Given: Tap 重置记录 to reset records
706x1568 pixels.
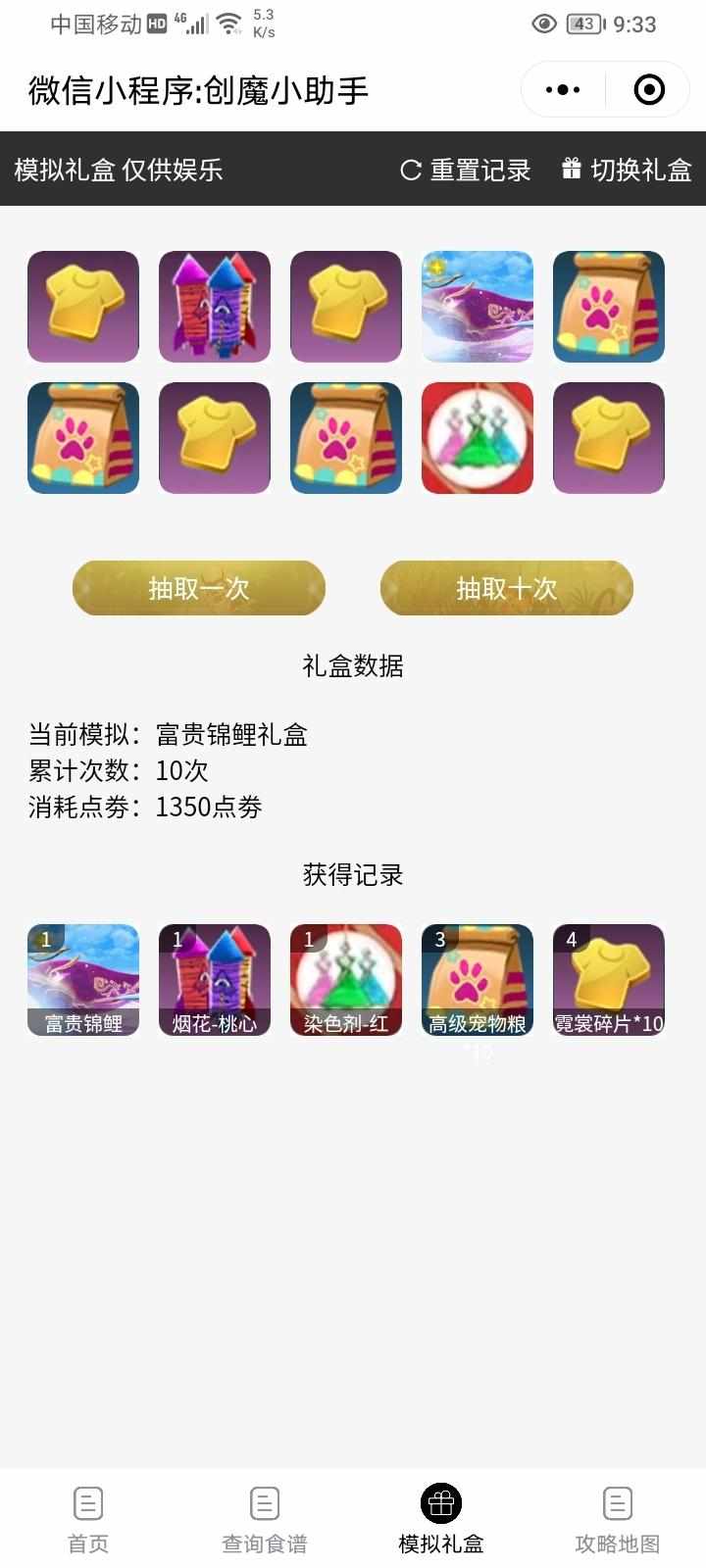Looking at the screenshot, I should pyautogui.click(x=466, y=170).
